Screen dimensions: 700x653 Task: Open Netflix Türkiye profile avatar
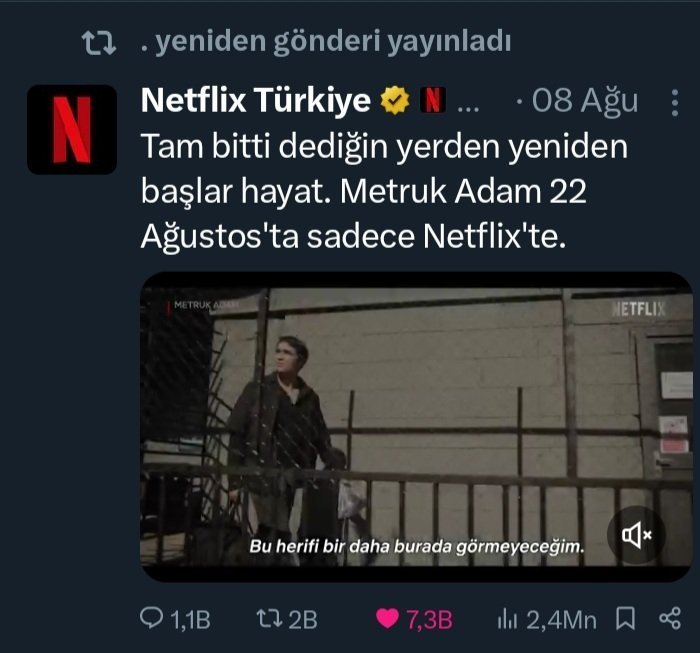tap(72, 130)
